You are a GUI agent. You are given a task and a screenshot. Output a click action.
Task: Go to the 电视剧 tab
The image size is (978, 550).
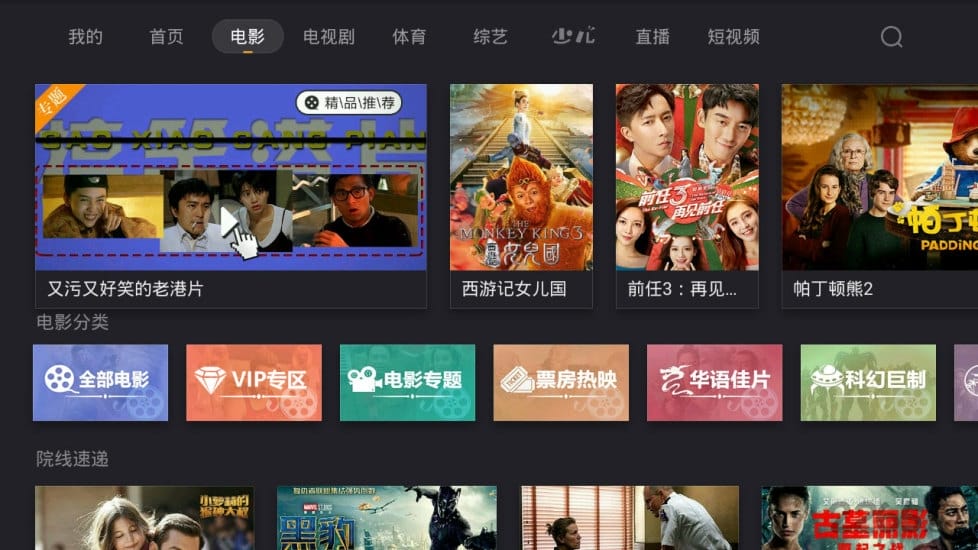point(329,37)
